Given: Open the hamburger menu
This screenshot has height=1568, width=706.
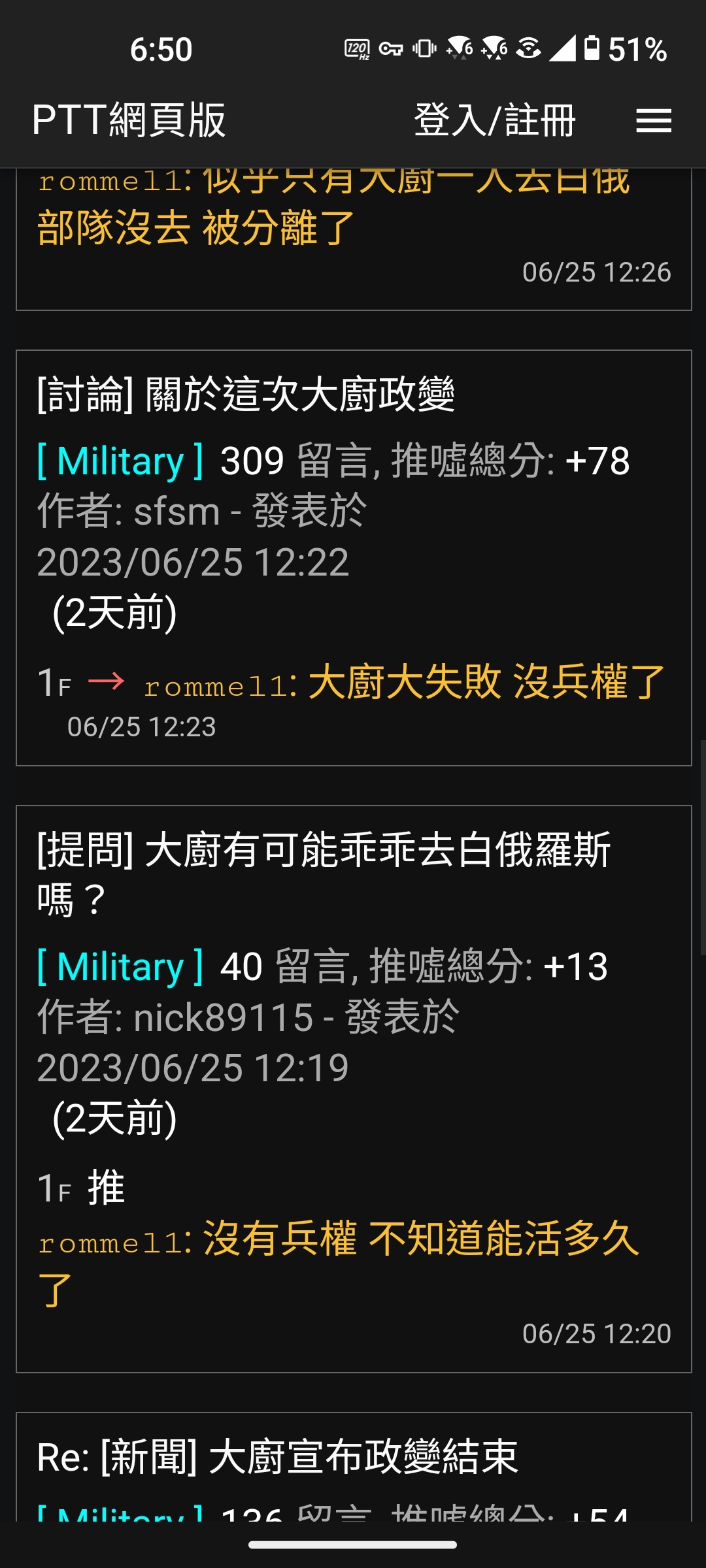Looking at the screenshot, I should pos(653,121).
